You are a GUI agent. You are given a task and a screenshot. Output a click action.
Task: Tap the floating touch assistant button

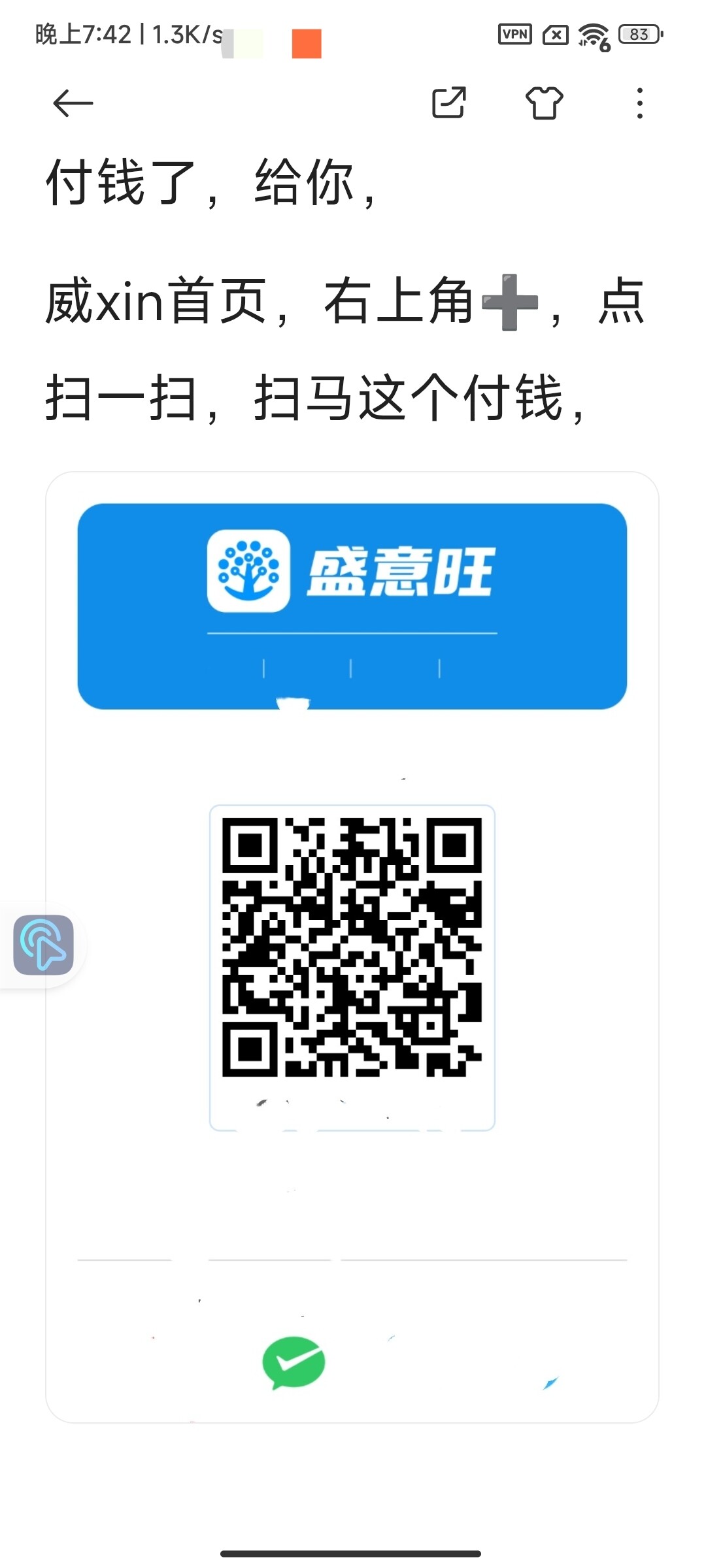[x=43, y=945]
